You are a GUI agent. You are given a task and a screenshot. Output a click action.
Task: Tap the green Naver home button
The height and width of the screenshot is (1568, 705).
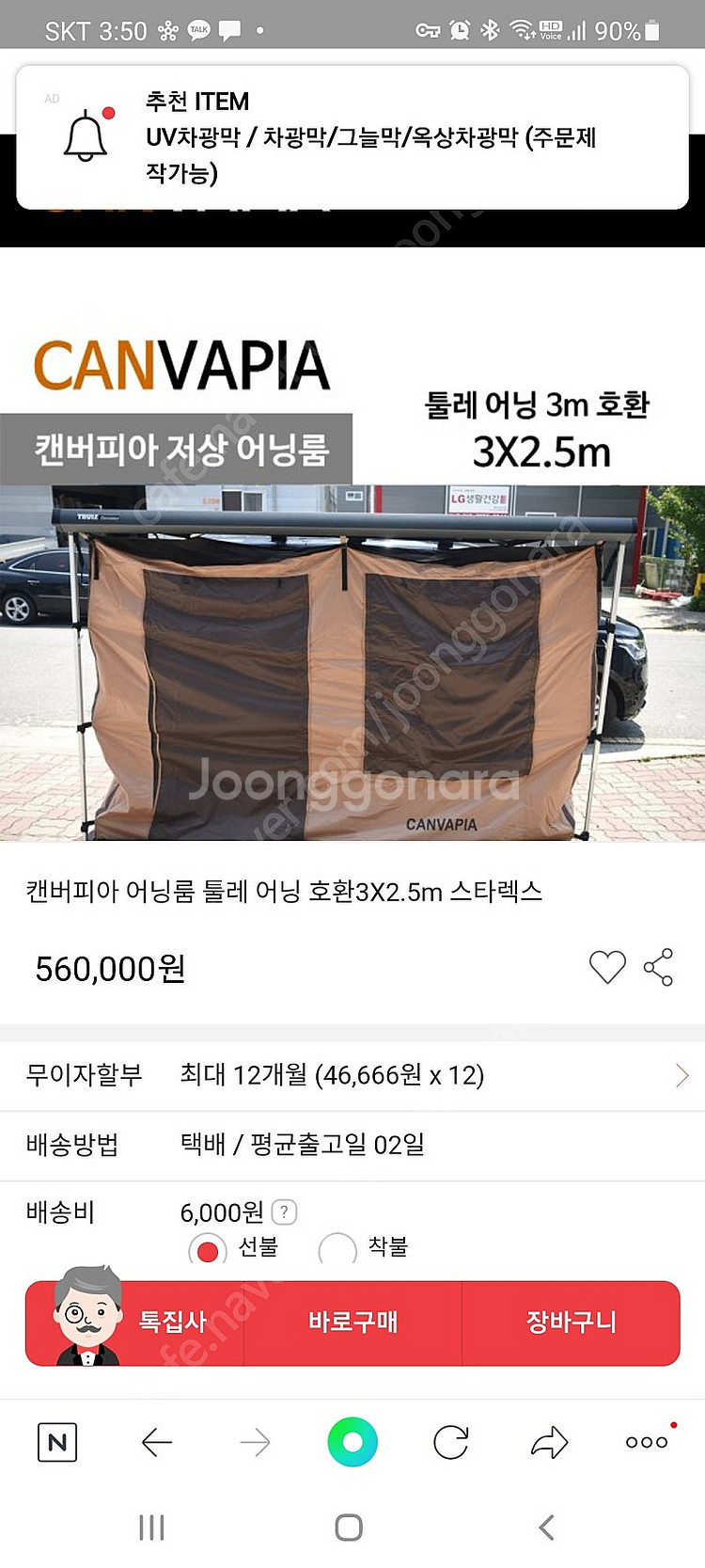pos(352,1440)
